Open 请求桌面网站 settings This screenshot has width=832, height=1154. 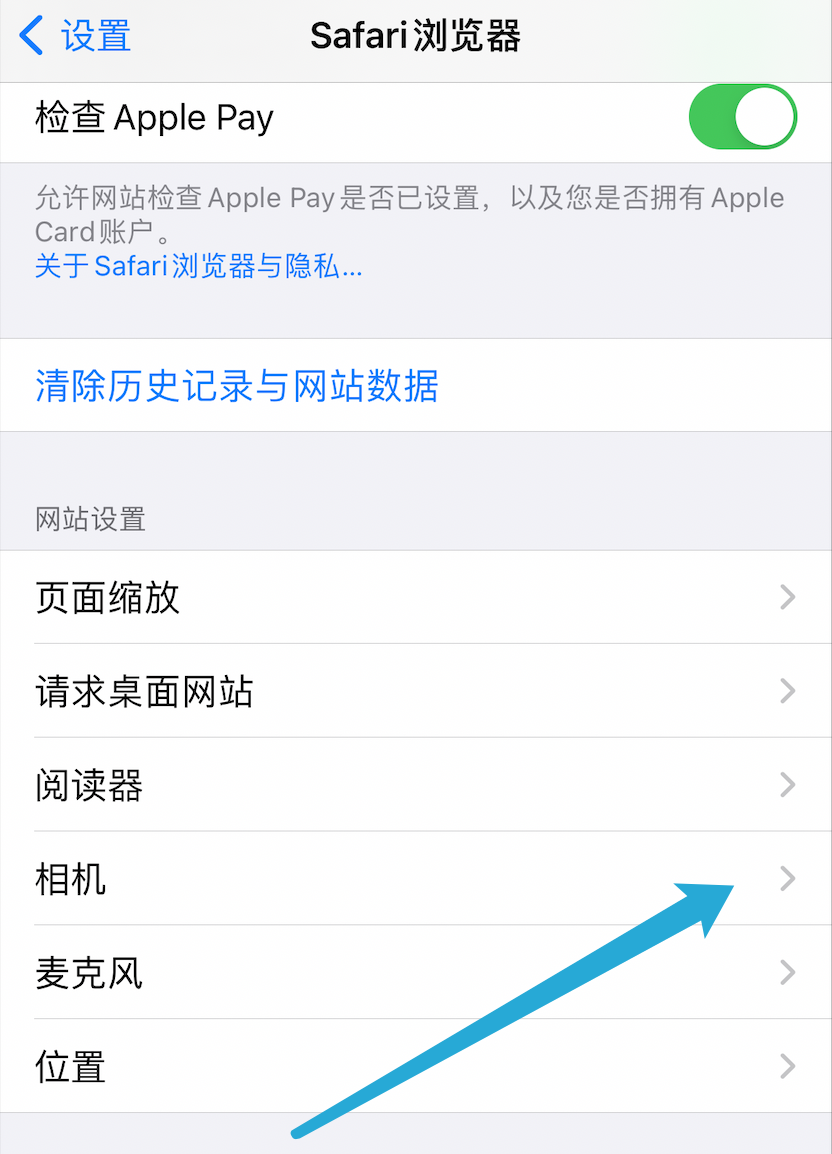(x=415, y=692)
